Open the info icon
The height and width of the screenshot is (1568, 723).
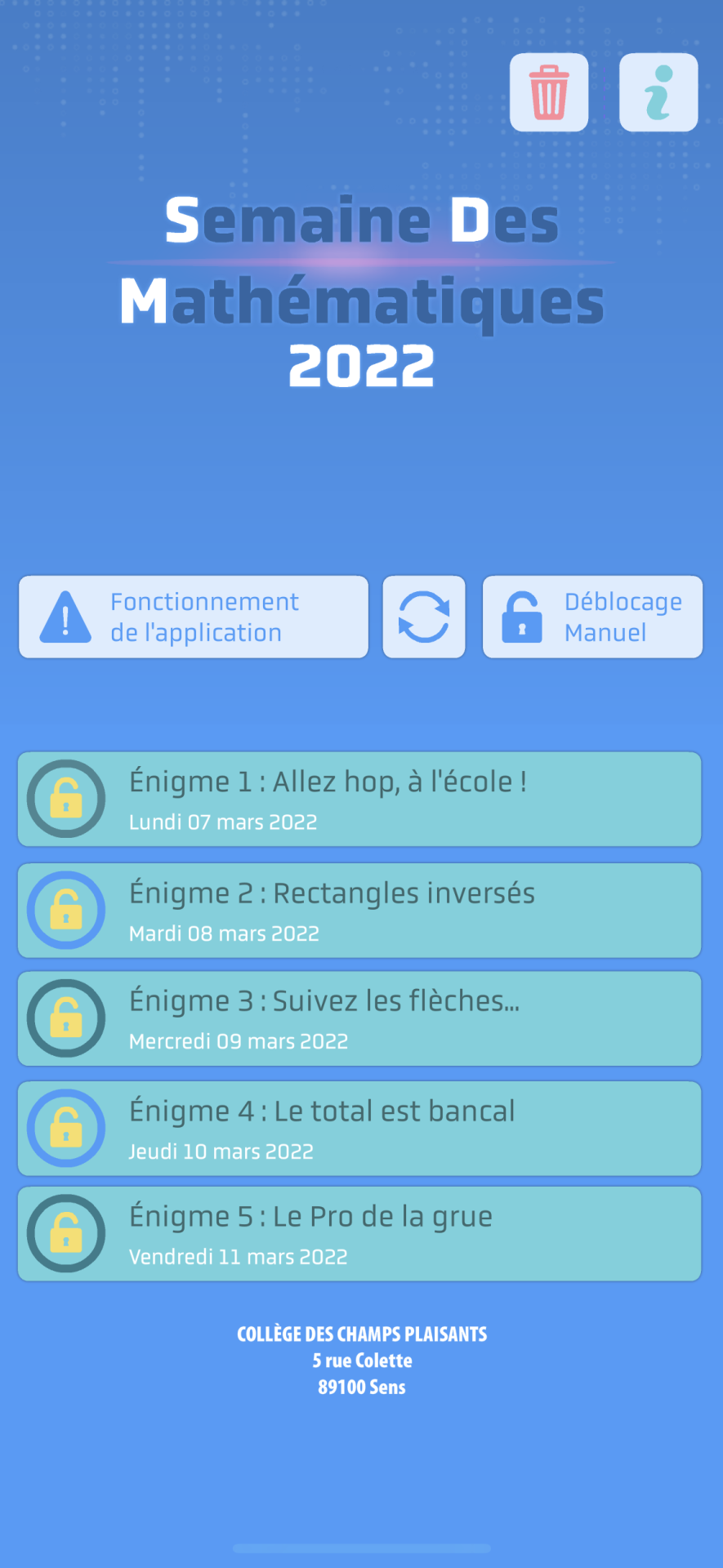[x=658, y=92]
